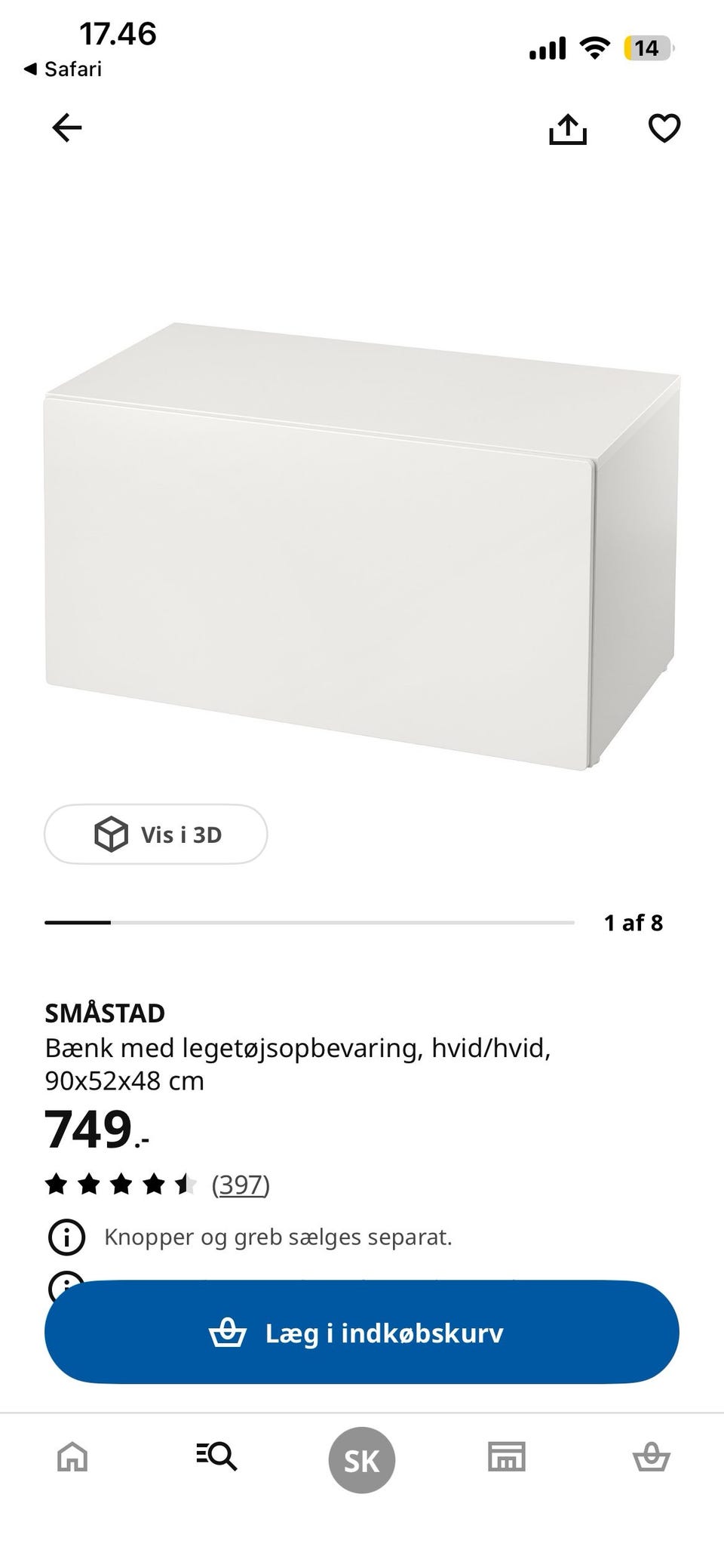Image resolution: width=724 pixels, height=1568 pixels.
Task: Tap Læg i indkøbskurv button
Action: 362,1333
